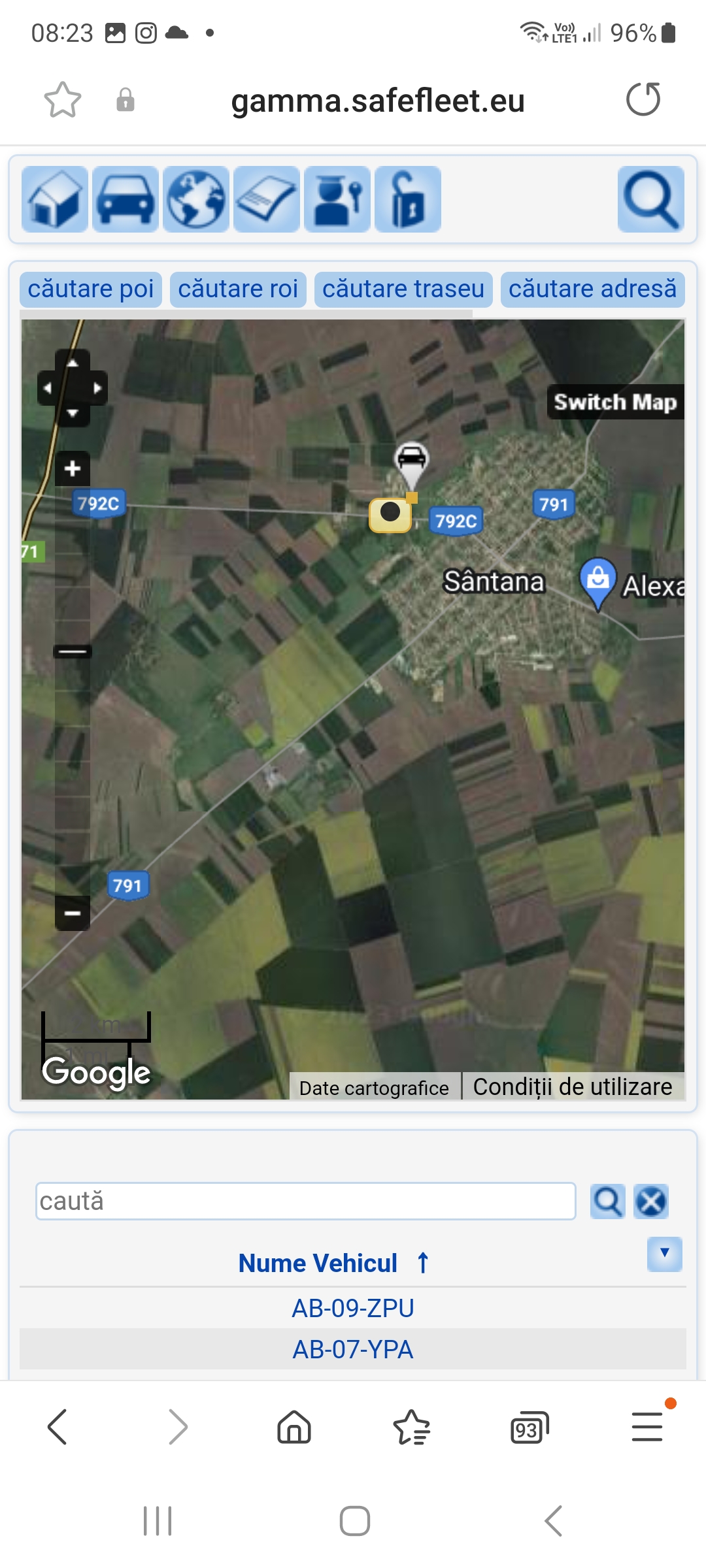Zoom in with the map plus button

tap(73, 468)
